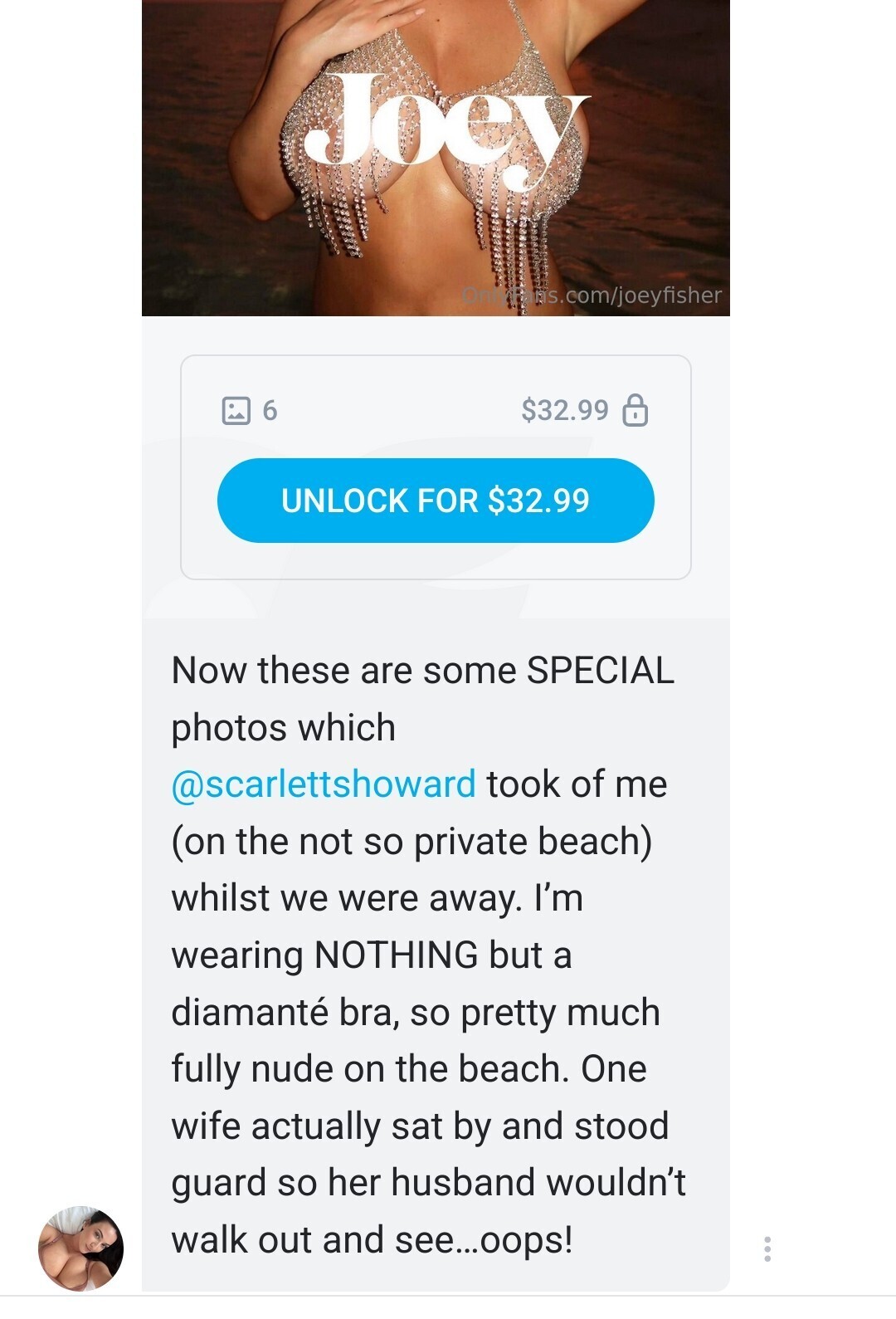Open the locked Joey preview image
This screenshot has height=1319, width=896.
click(x=436, y=158)
